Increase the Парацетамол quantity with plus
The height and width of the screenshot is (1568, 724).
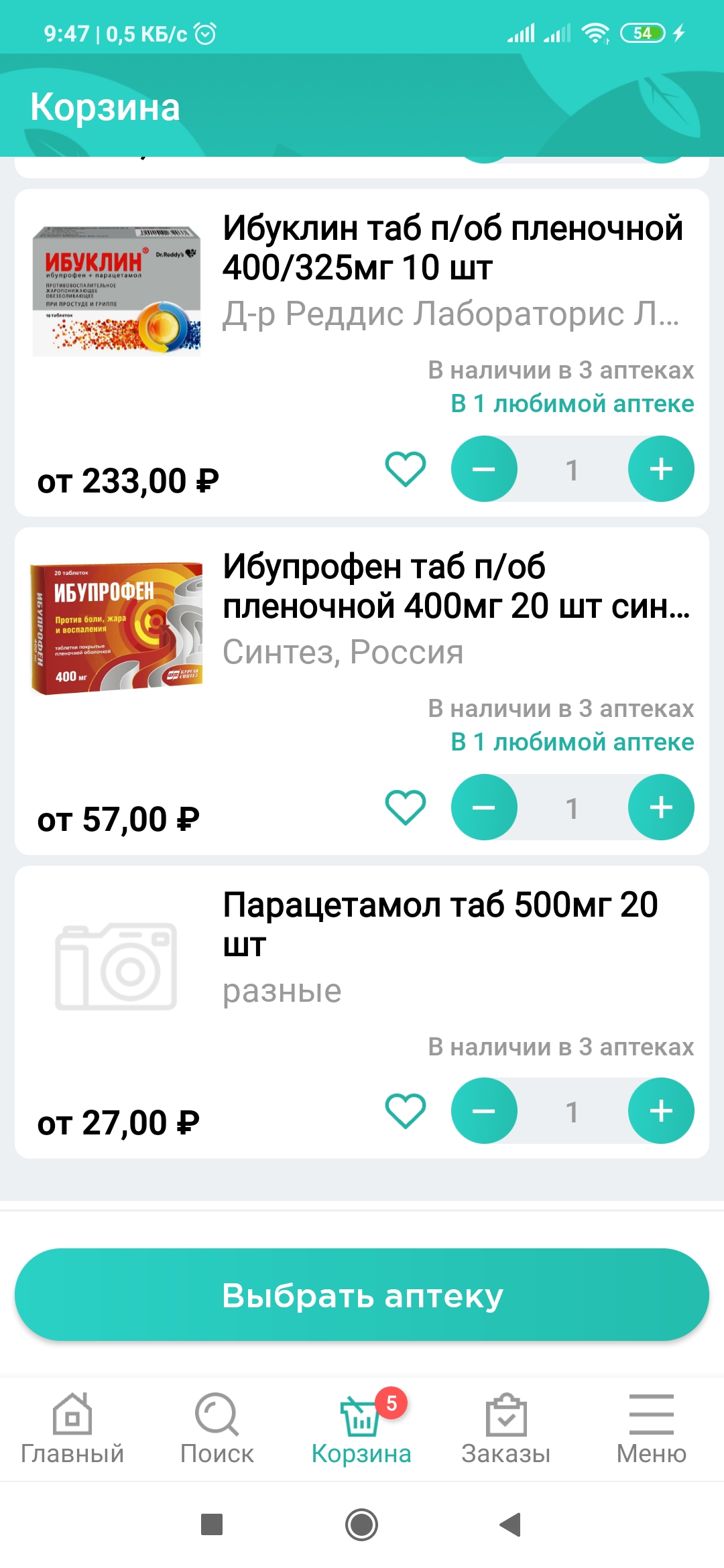click(661, 1110)
